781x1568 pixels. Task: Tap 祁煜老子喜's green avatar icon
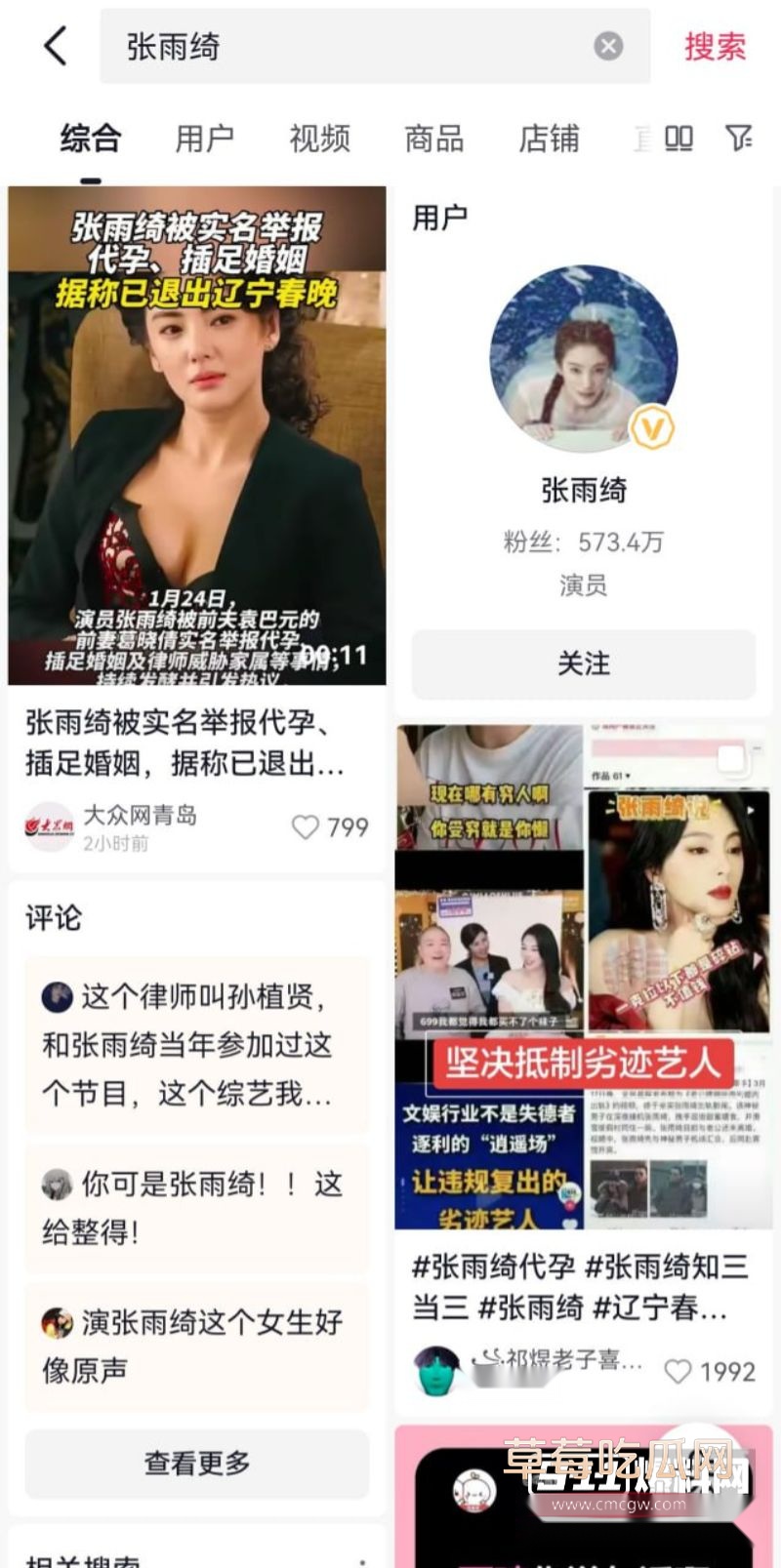coord(434,1370)
